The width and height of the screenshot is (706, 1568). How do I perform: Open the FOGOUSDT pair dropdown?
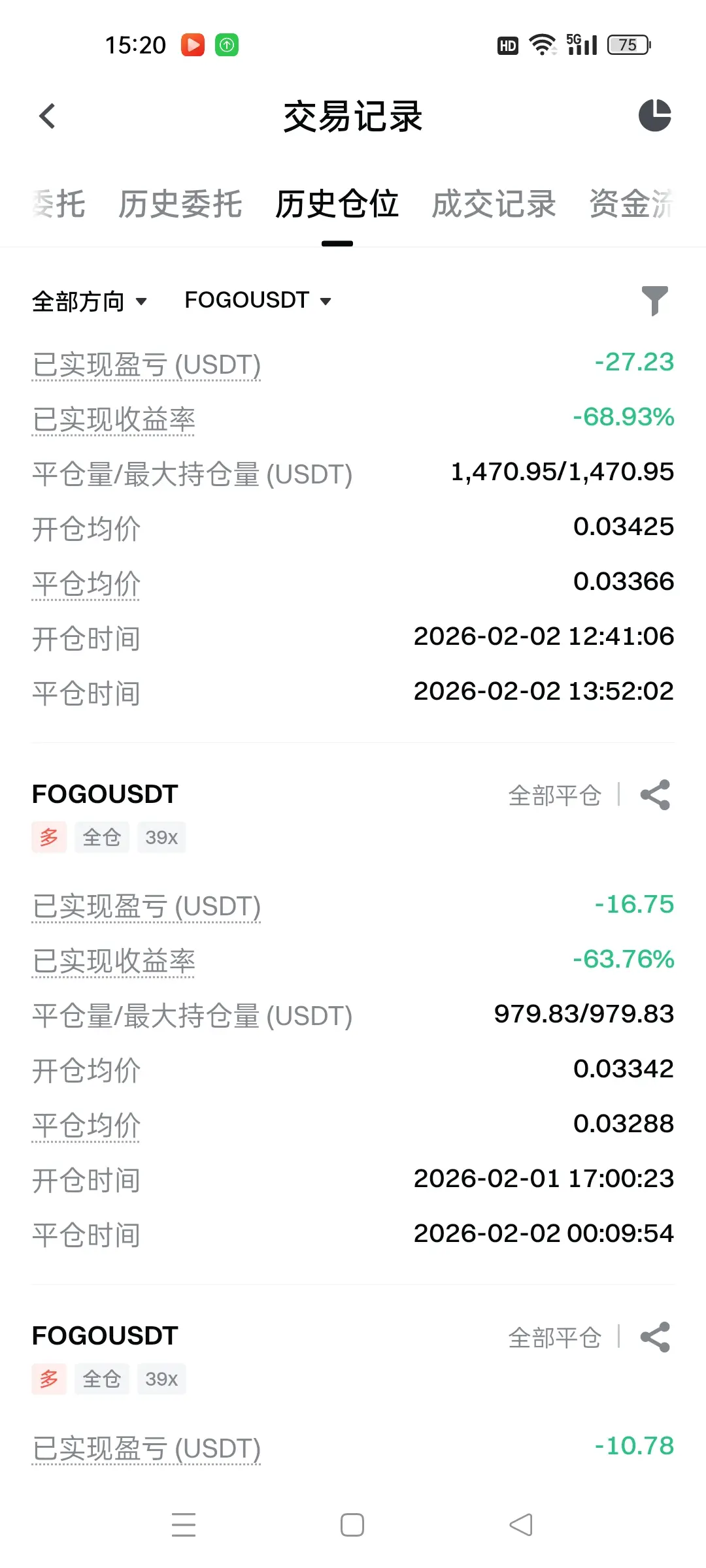click(258, 301)
